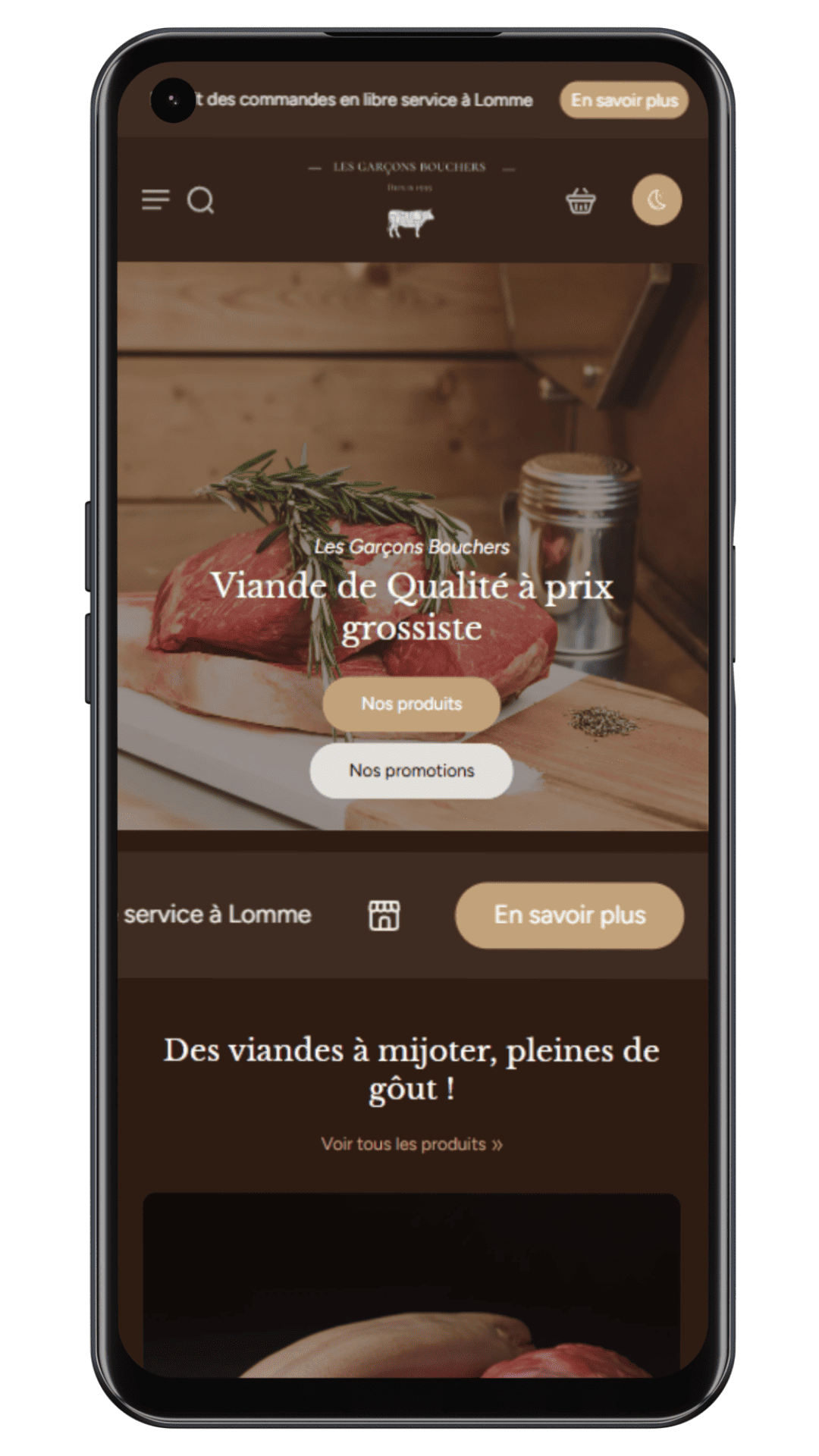
Task: Open the product card at the page bottom
Action: [x=409, y=1327]
